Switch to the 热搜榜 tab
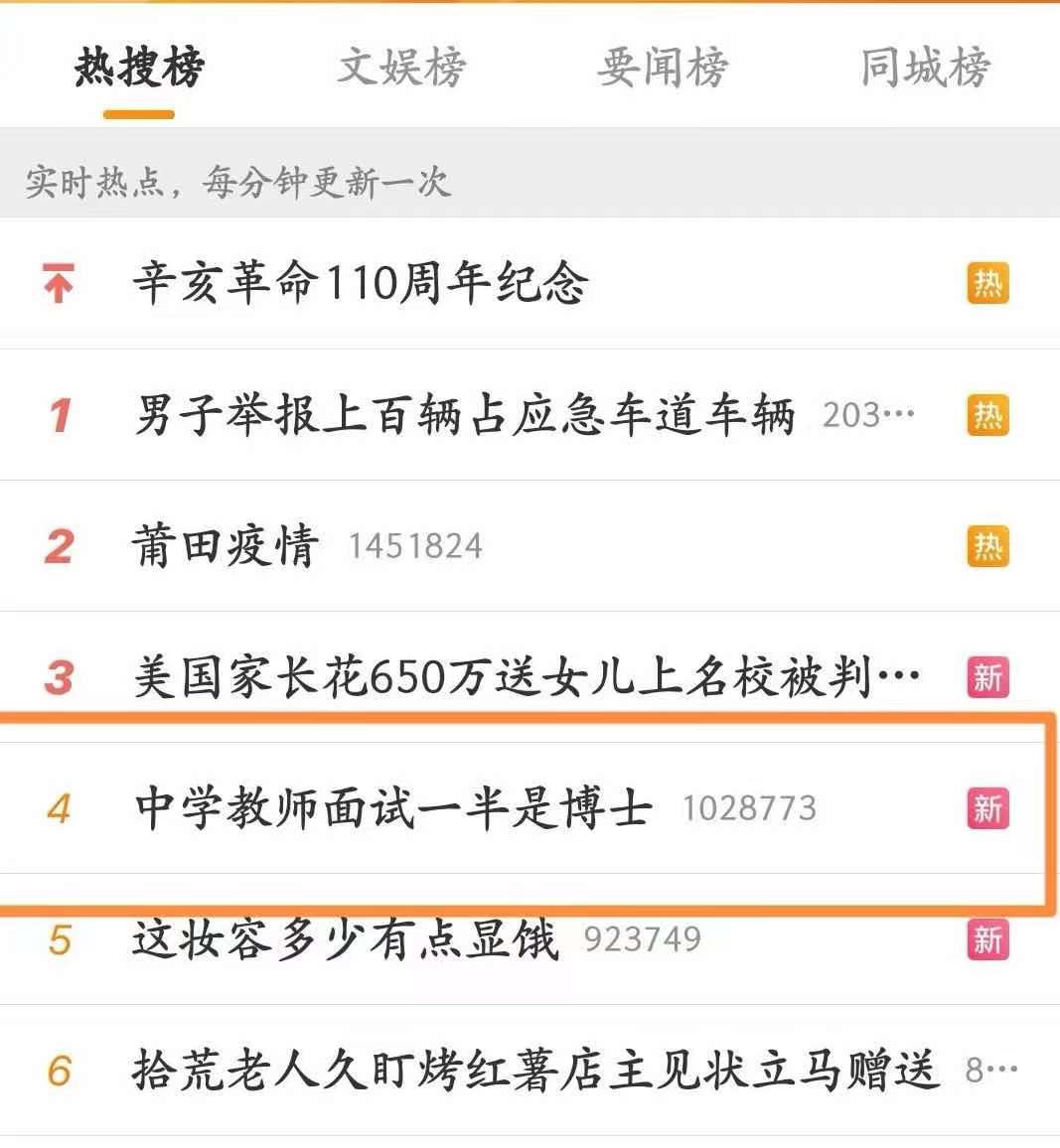 139,67
